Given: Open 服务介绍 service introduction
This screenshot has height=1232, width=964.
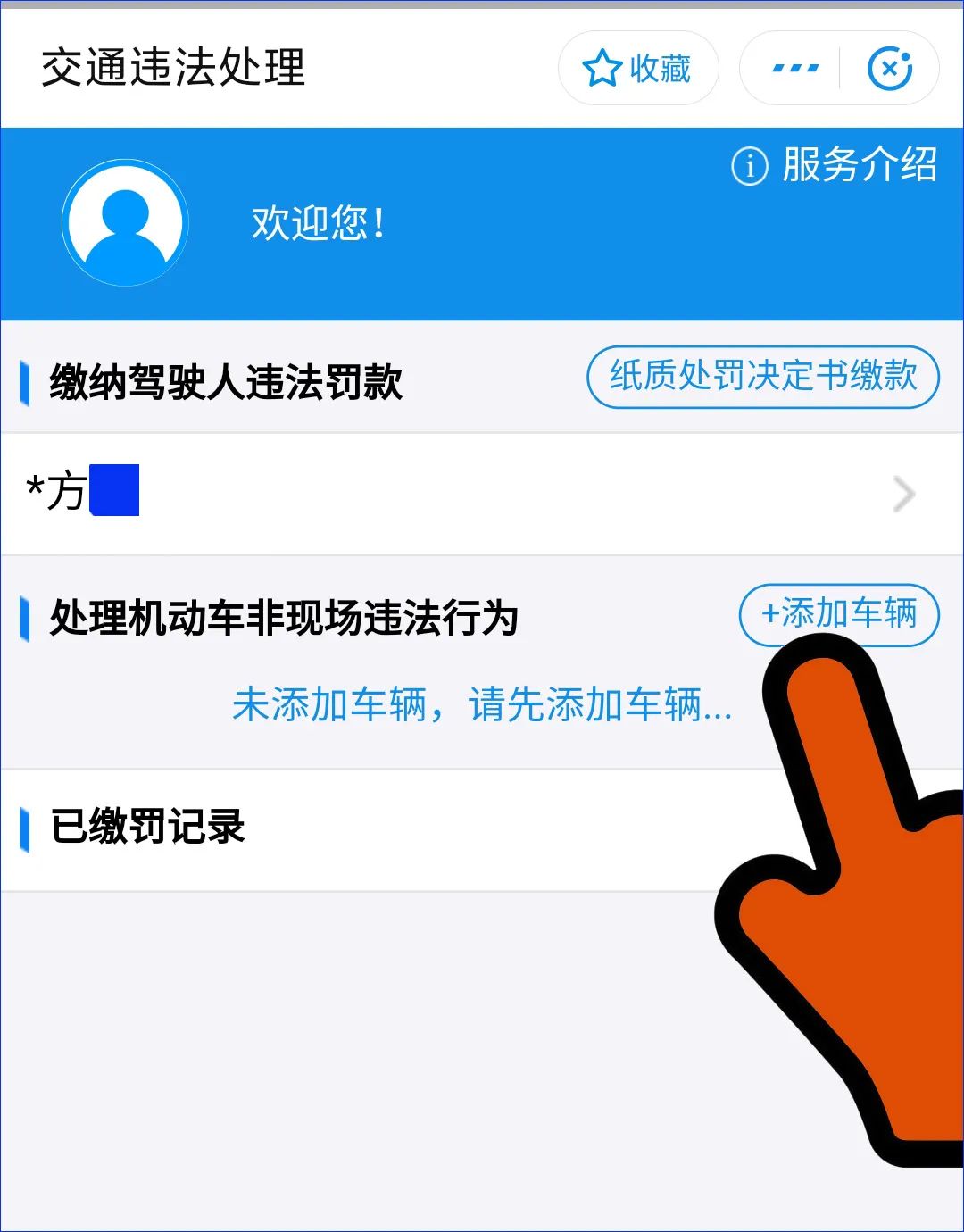Looking at the screenshot, I should coord(835,165).
